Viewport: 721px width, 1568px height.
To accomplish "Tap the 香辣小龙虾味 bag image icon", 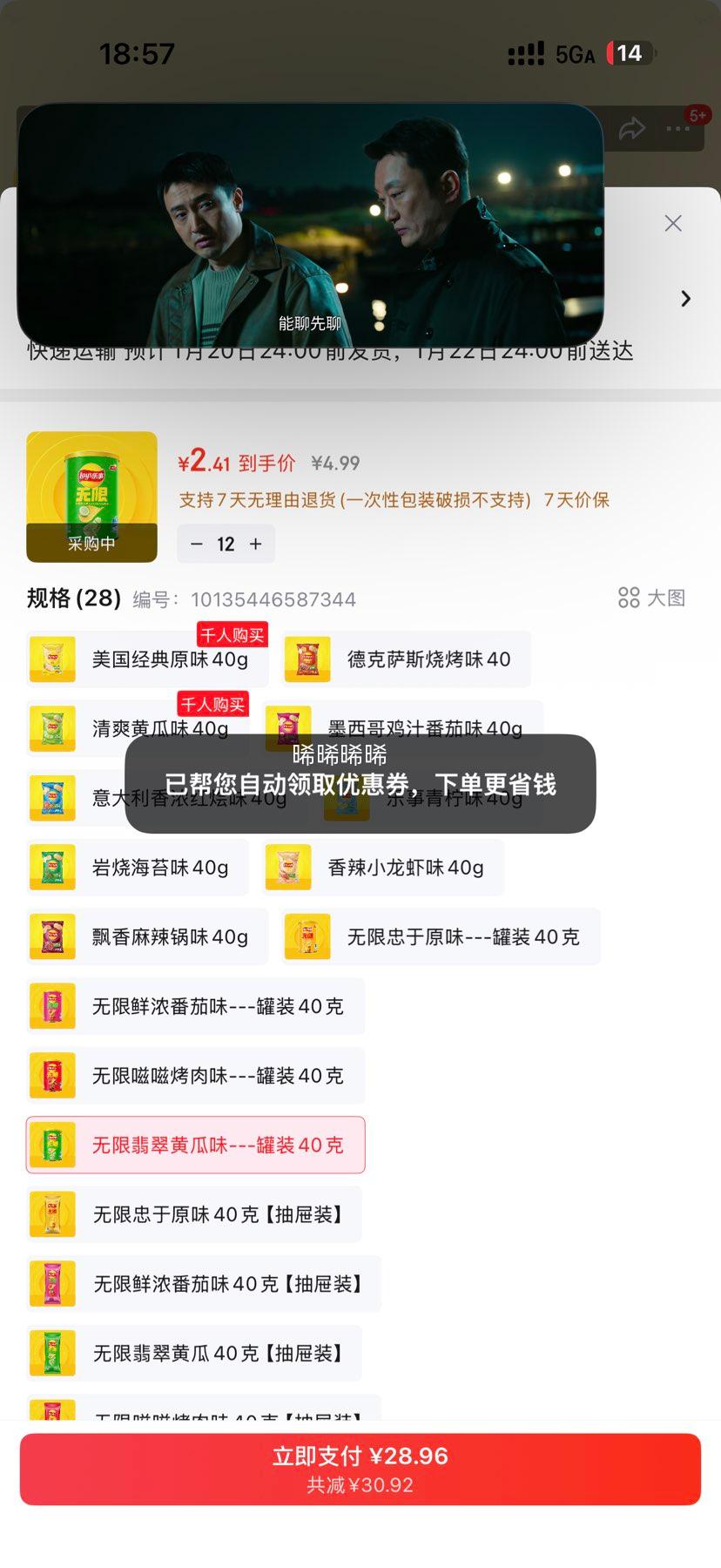I will pos(287,867).
